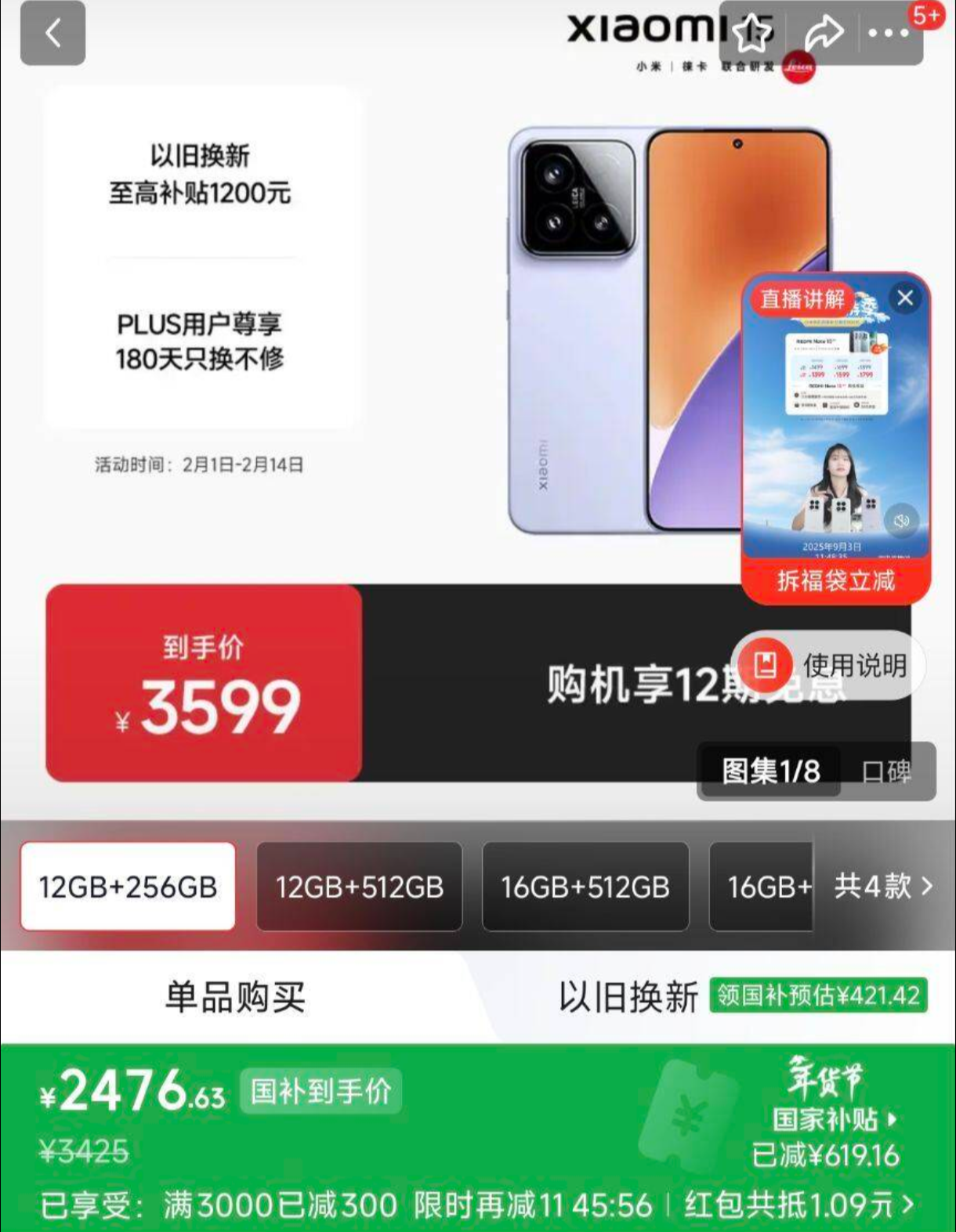Tap the 拆福袋立减 button
Viewport: 956px width, 1232px height.
click(835, 580)
